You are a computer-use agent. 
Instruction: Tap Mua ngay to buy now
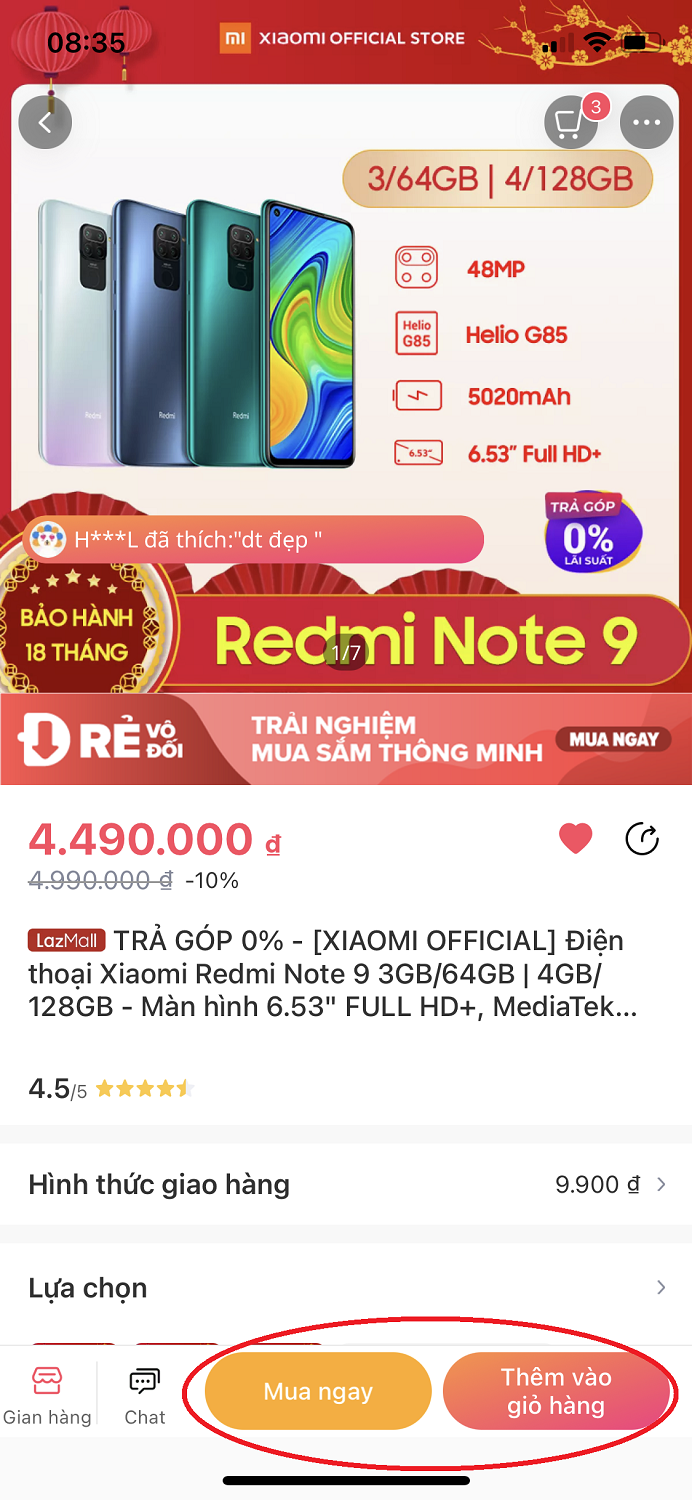pyautogui.click(x=318, y=1391)
